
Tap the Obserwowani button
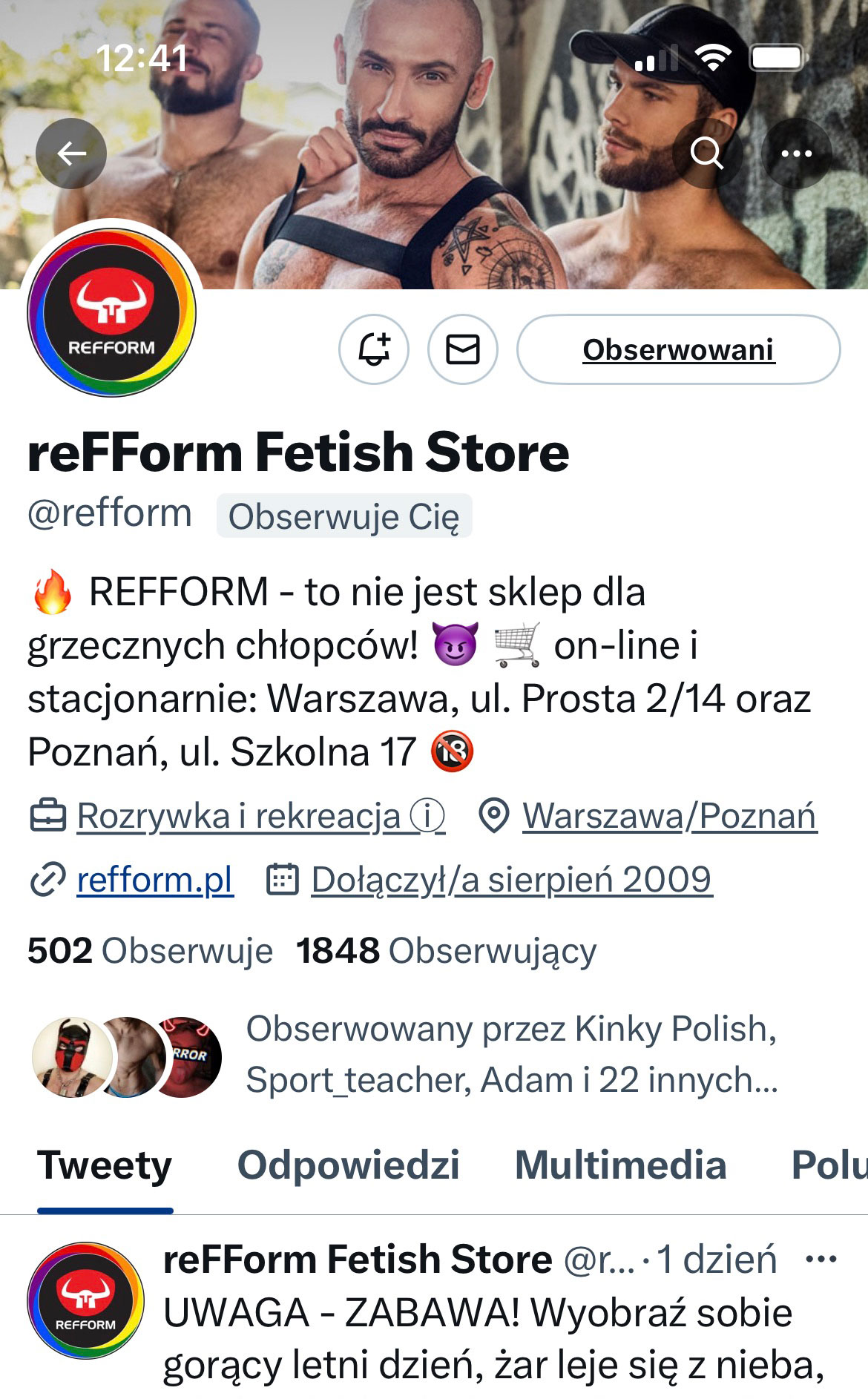tap(678, 349)
